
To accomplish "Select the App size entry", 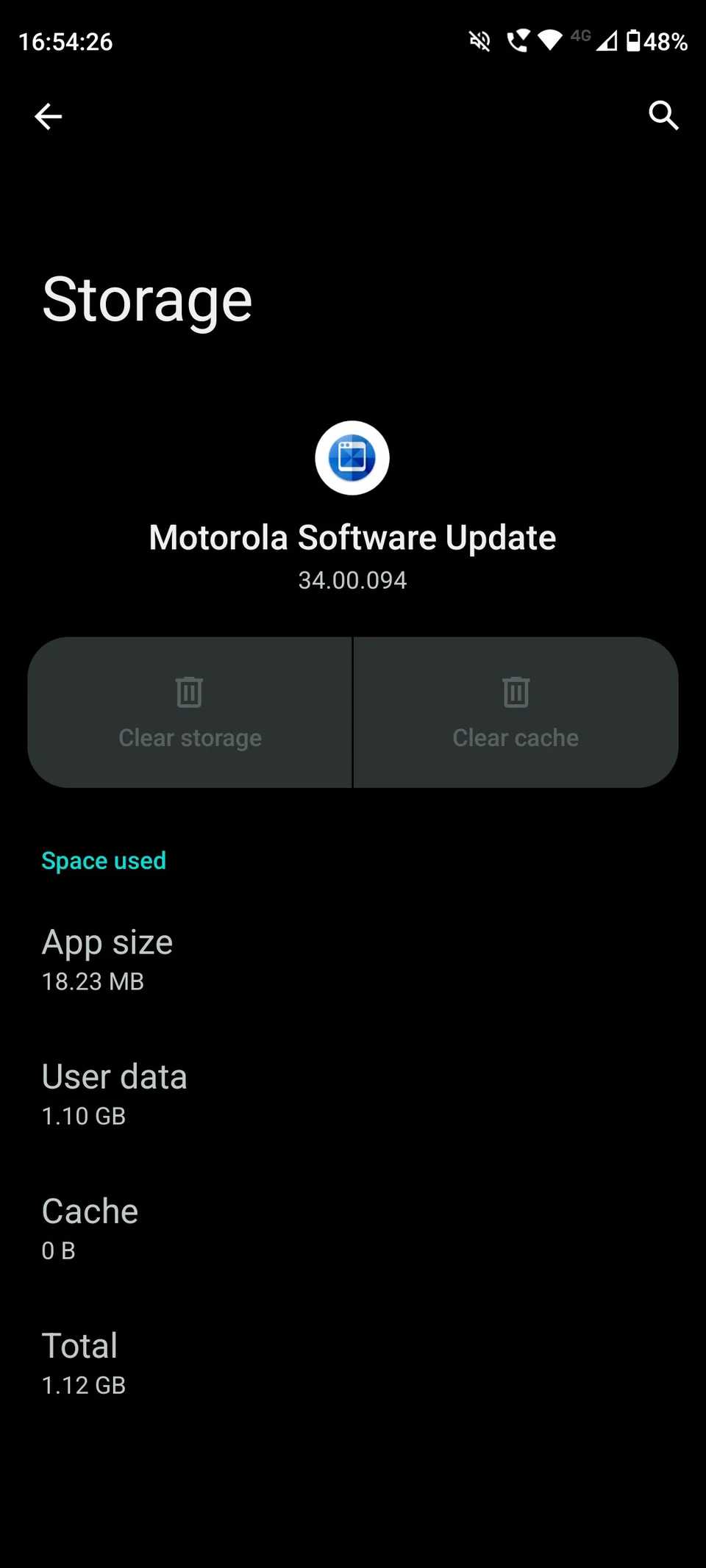I will 107,958.
